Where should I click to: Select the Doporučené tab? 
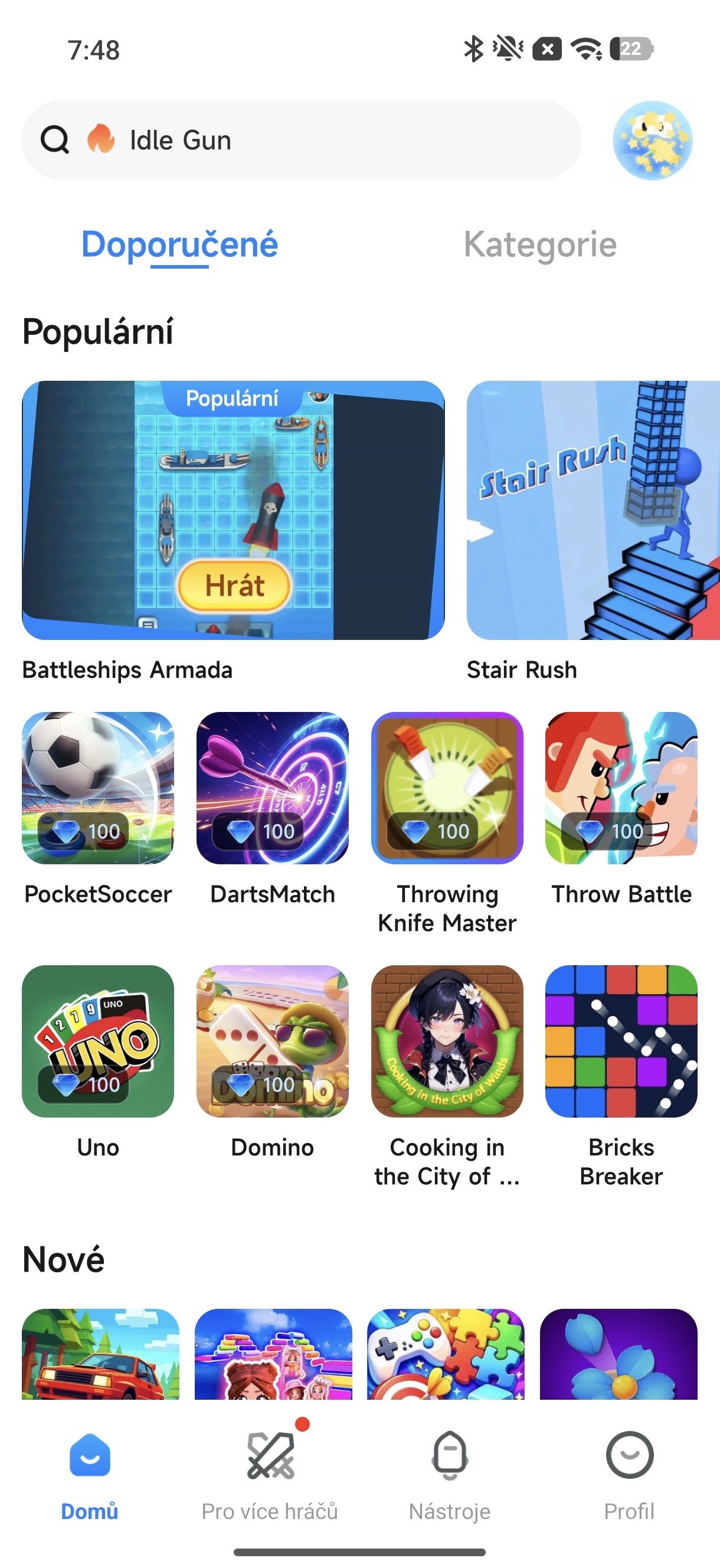coord(179,244)
